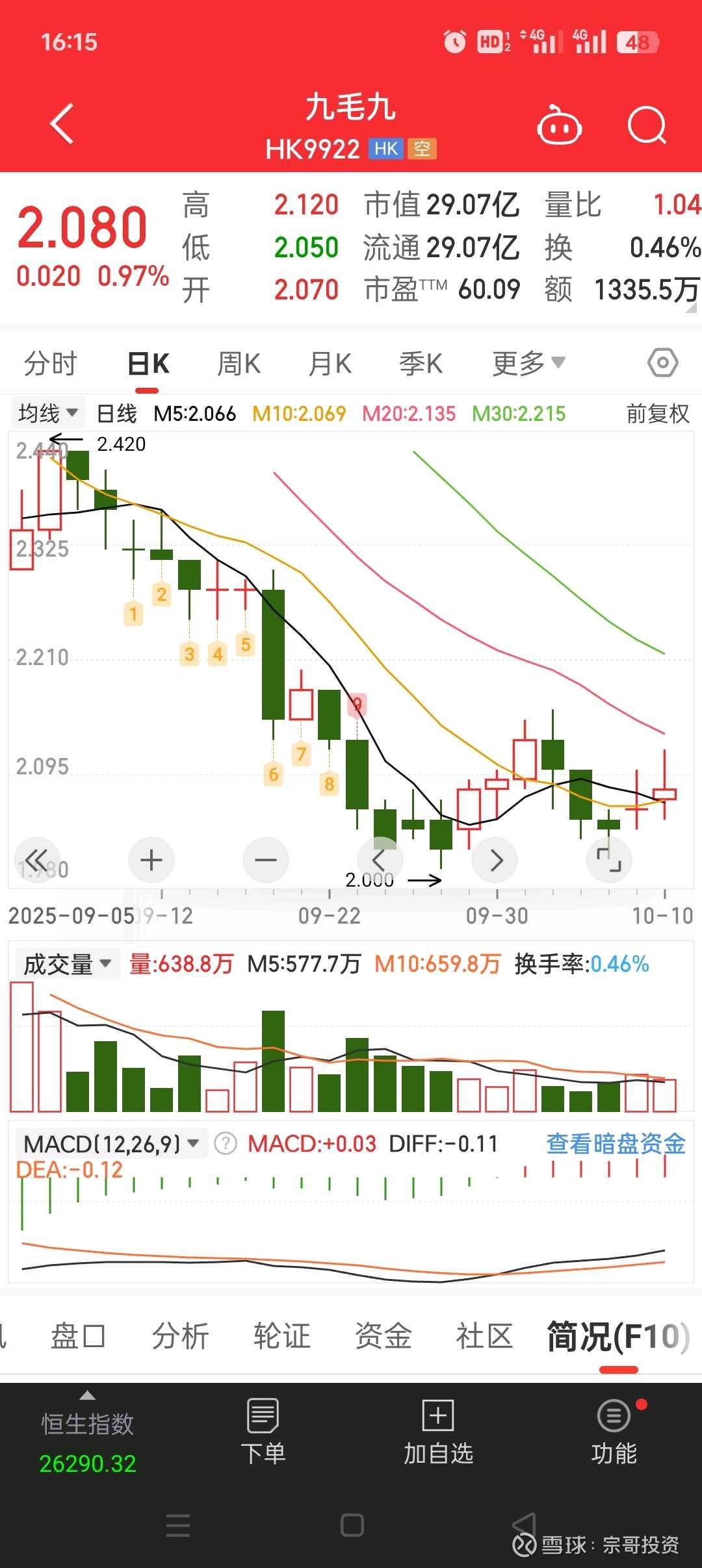The height and width of the screenshot is (1568, 702).
Task: Switch to the 分时 chart tab
Action: (51, 363)
